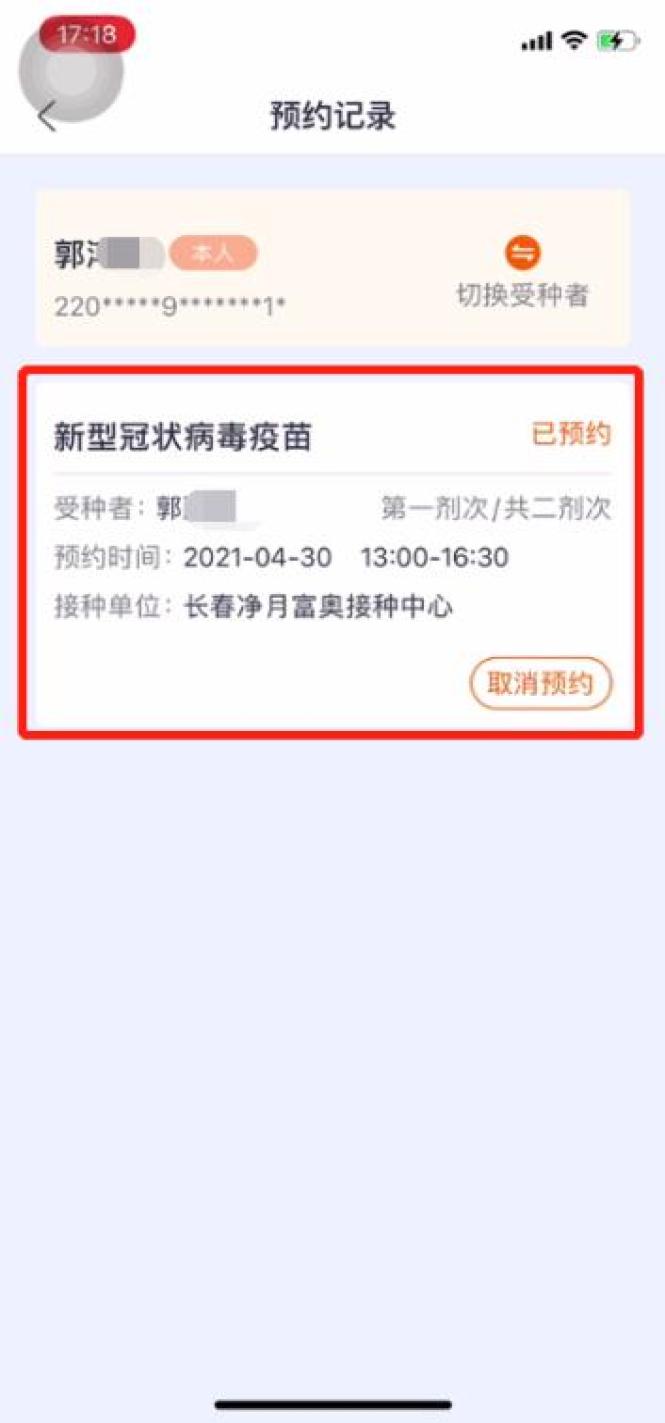Go back from 预约记录 page

pos(47,116)
